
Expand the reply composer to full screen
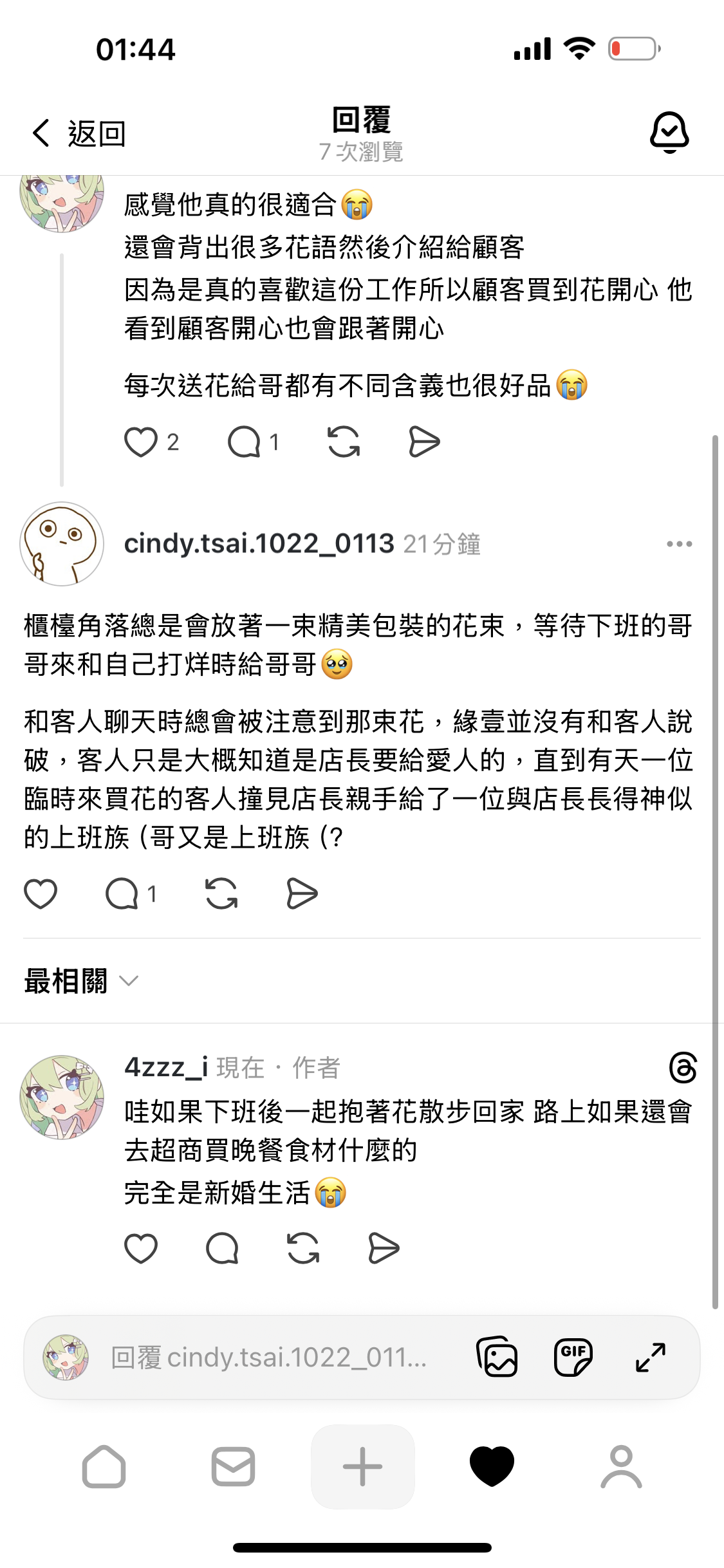click(651, 1358)
